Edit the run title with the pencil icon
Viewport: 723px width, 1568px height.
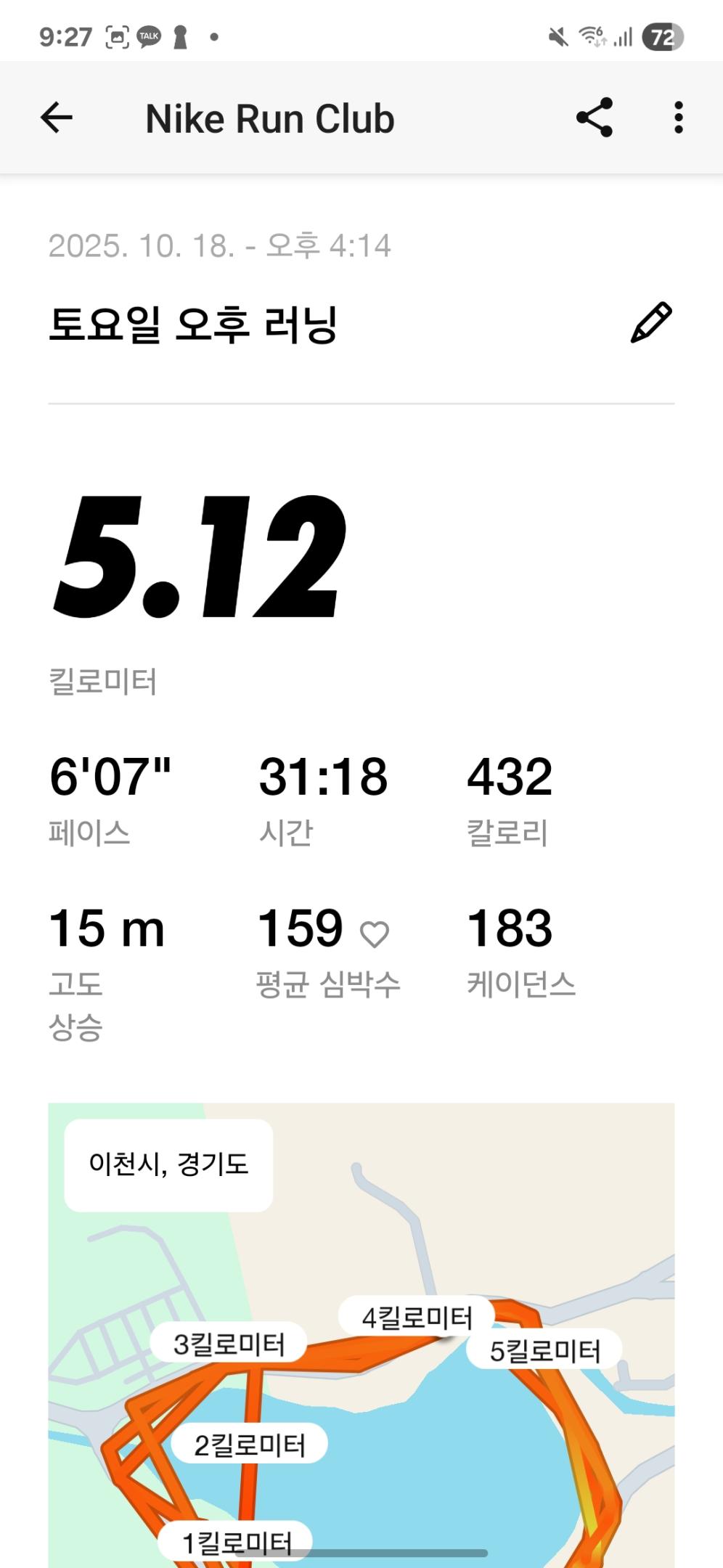(651, 322)
